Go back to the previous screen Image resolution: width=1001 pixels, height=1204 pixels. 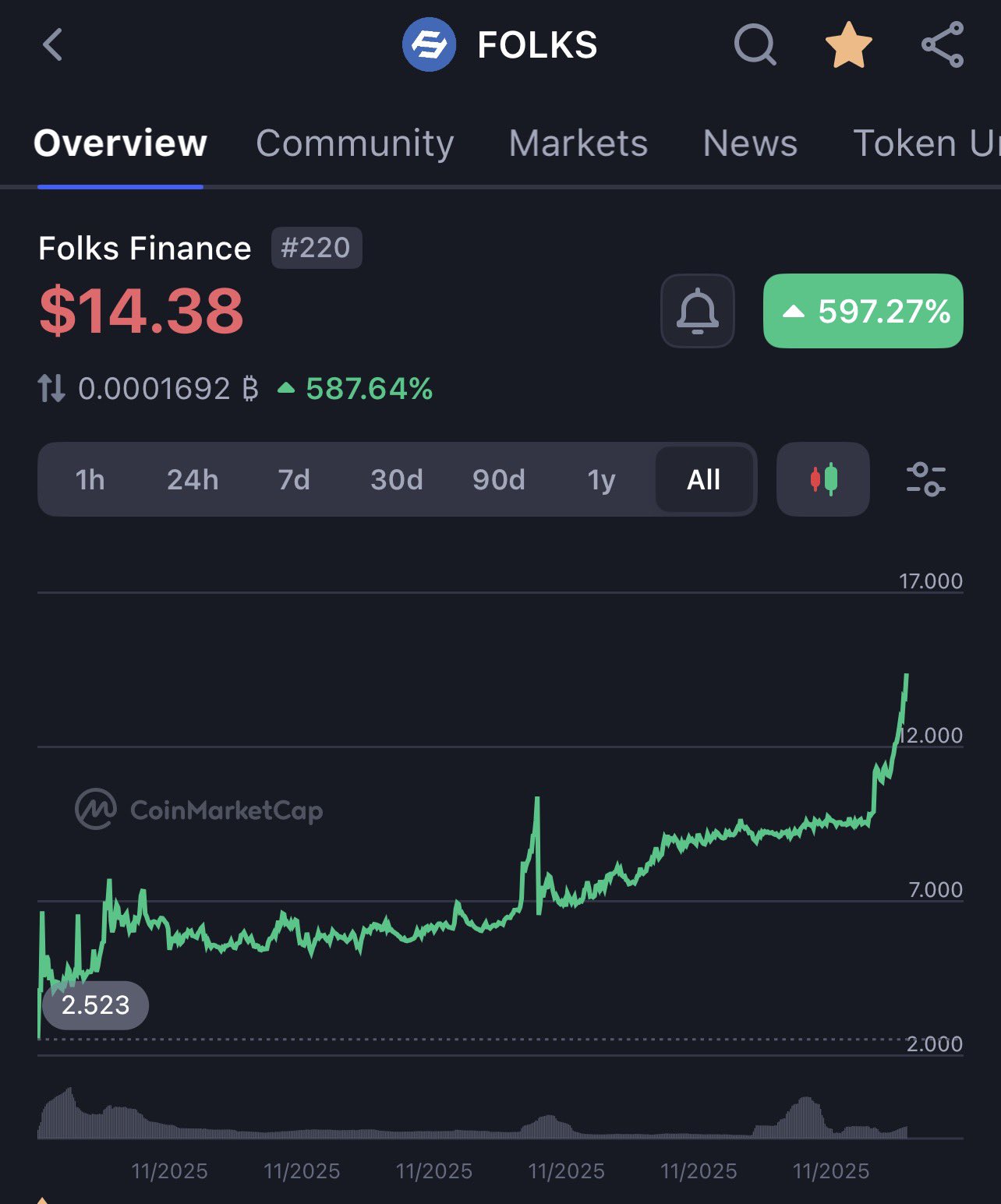pyautogui.click(x=52, y=45)
